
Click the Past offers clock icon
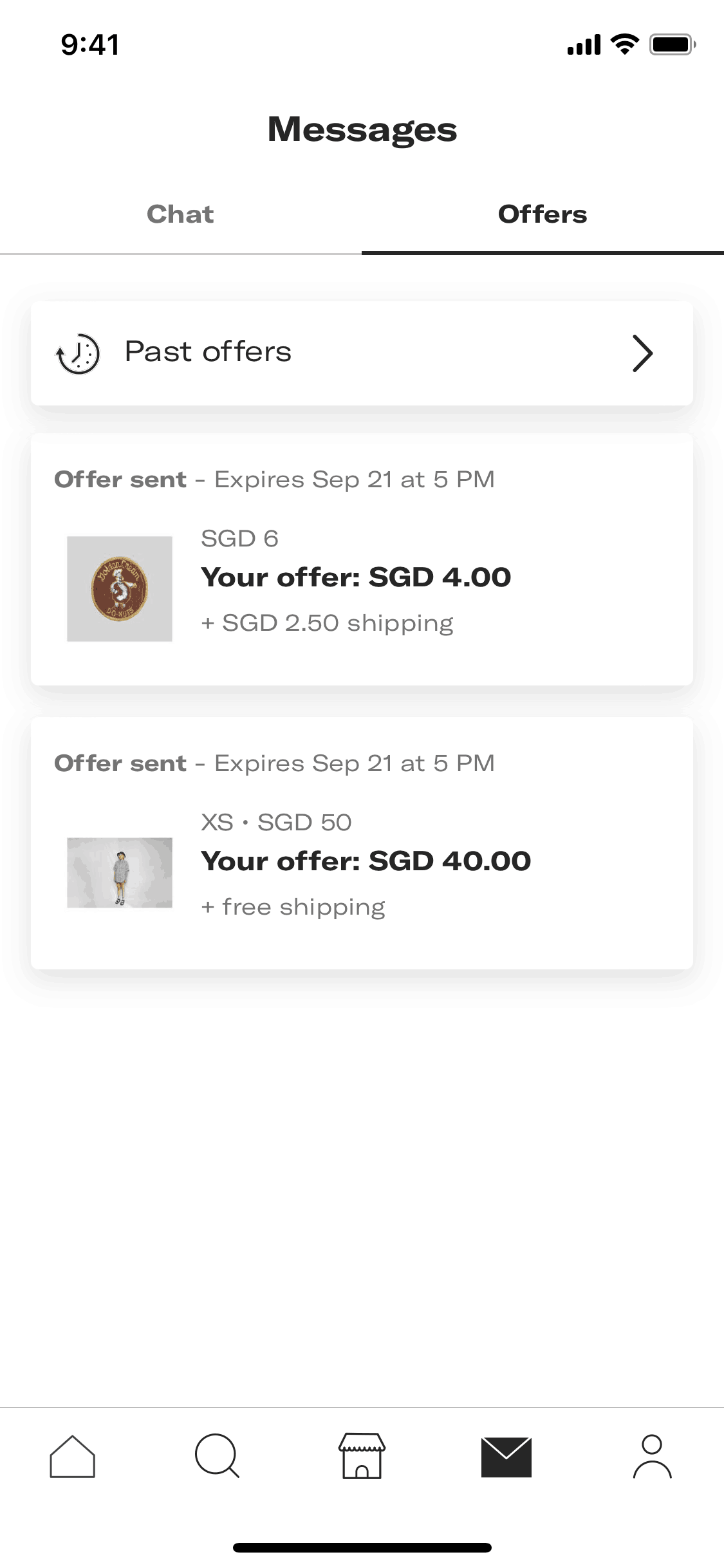pos(76,353)
